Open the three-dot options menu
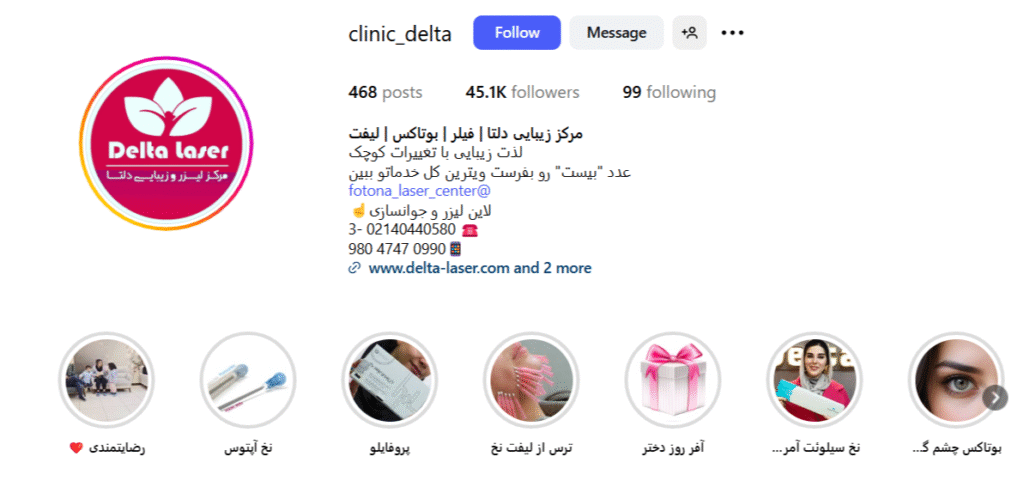This screenshot has height=487, width=1024. (733, 33)
